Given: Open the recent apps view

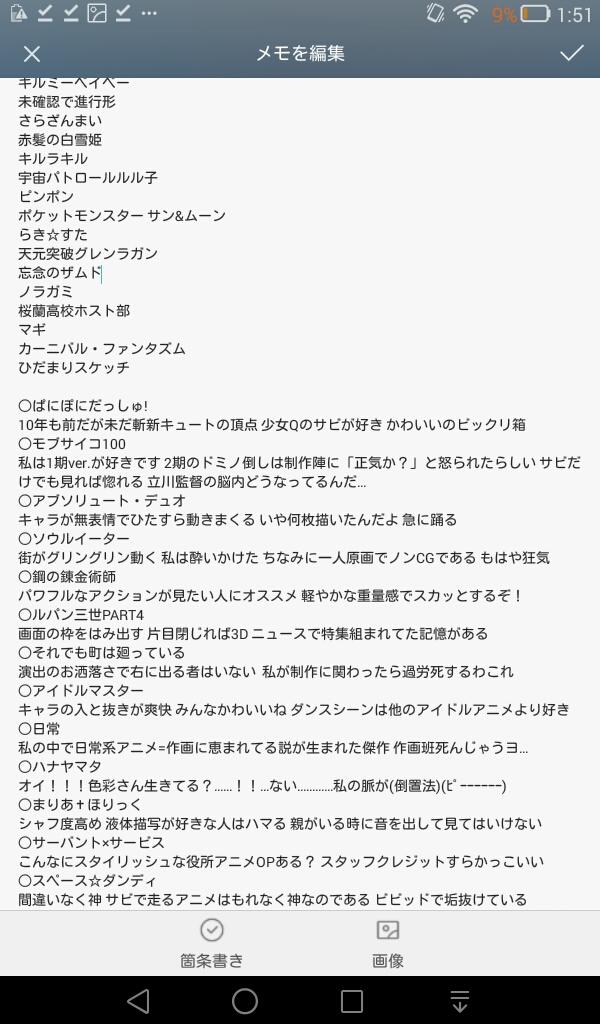Looking at the screenshot, I should (x=352, y=1000).
